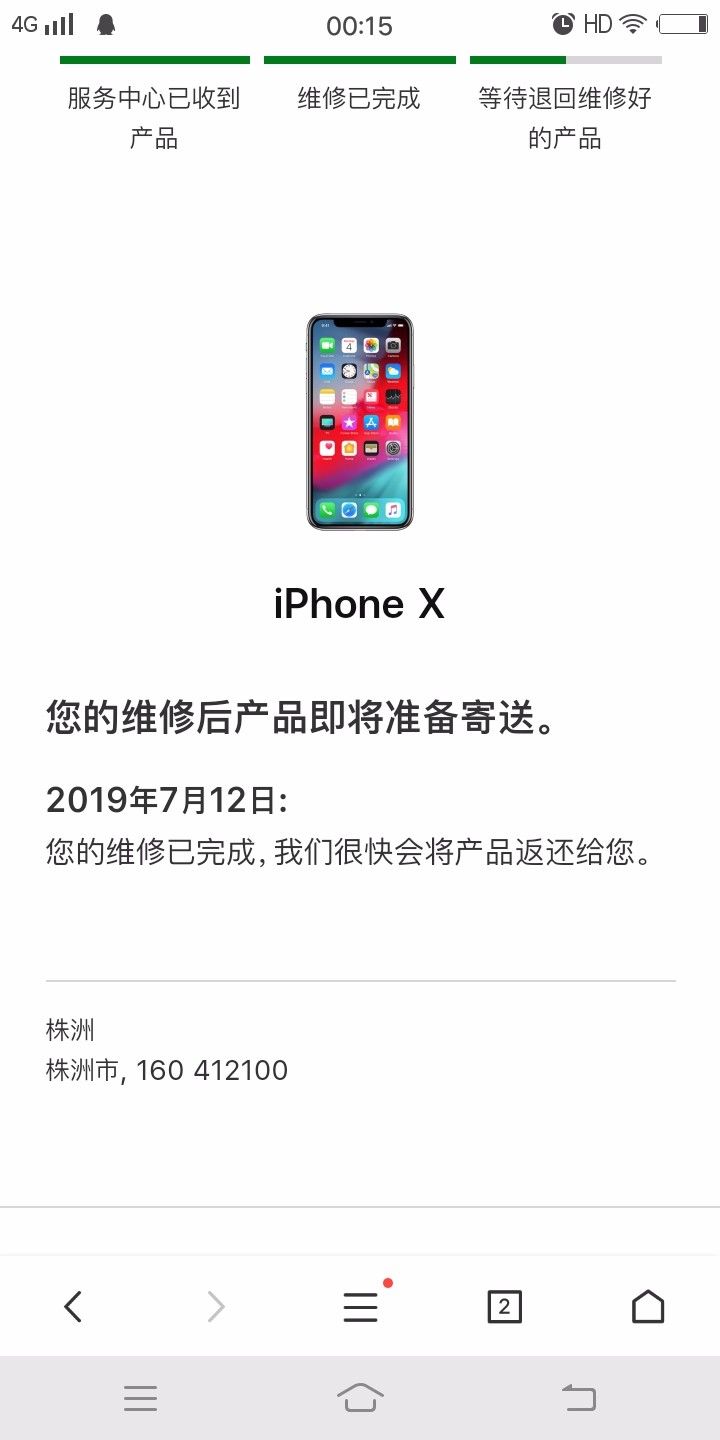This screenshot has width=720, height=1440.
Task: Open the browser menu
Action: 360,1306
